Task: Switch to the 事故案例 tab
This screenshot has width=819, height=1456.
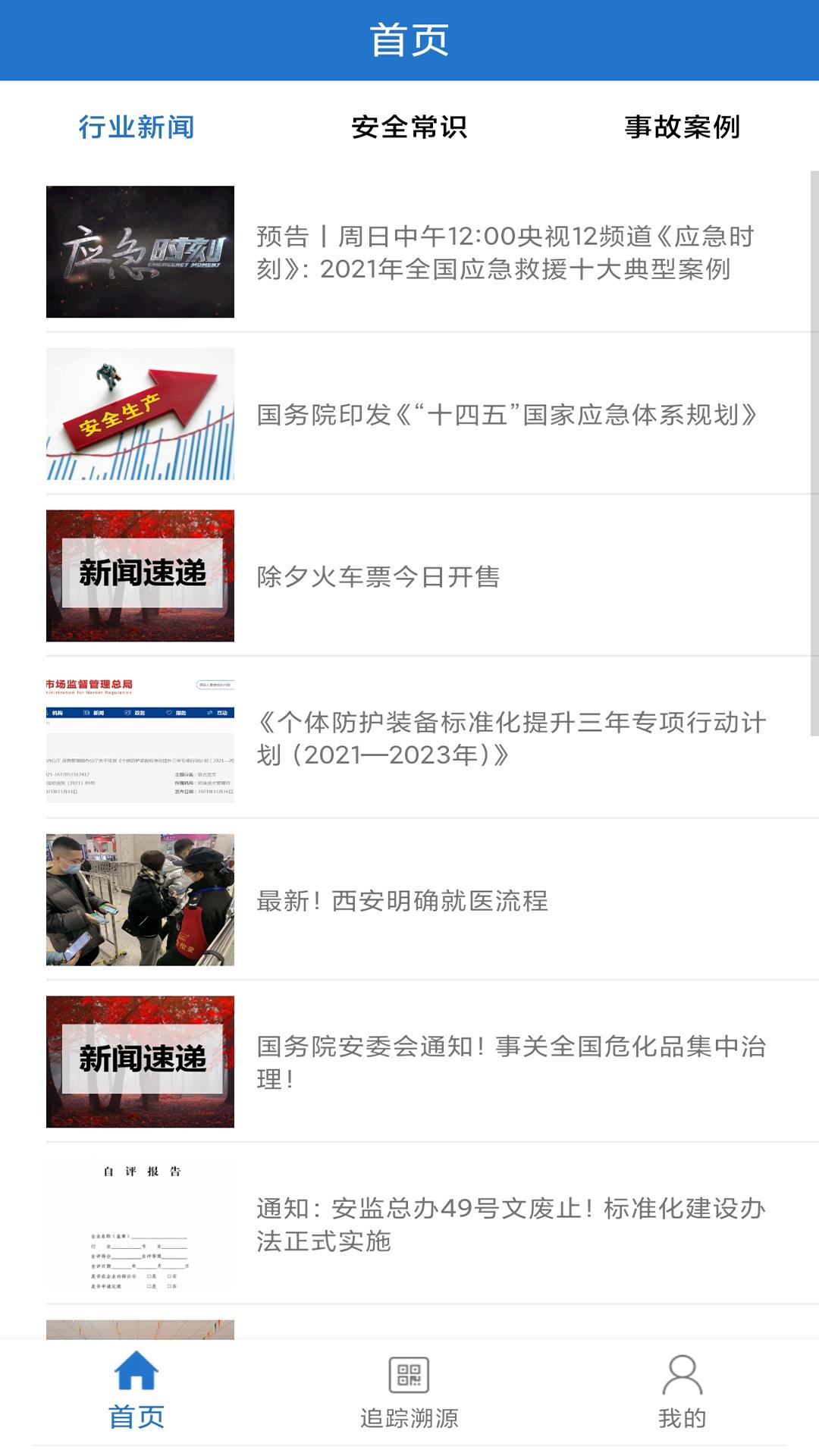Action: click(682, 127)
